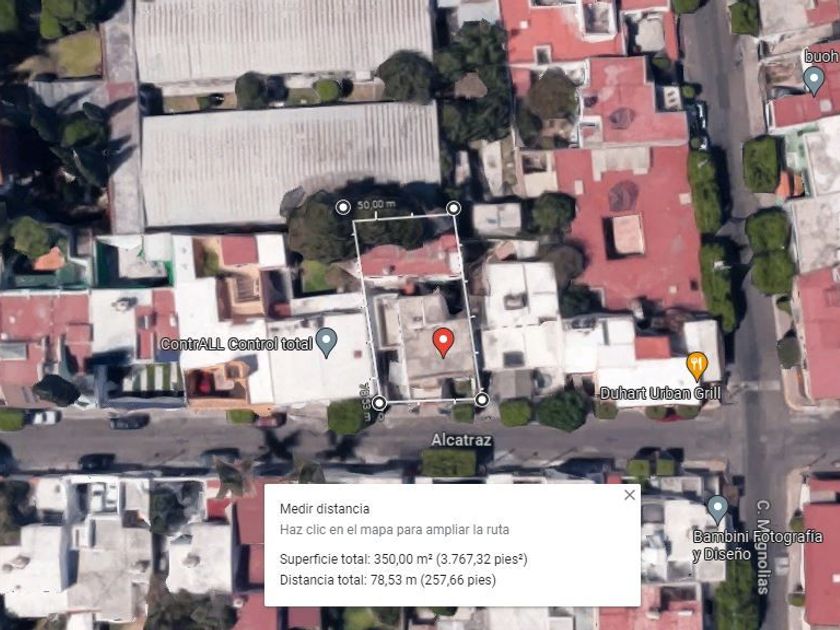Open the ContrALL Control total place marker
The image size is (840, 630).
pyautogui.click(x=327, y=341)
